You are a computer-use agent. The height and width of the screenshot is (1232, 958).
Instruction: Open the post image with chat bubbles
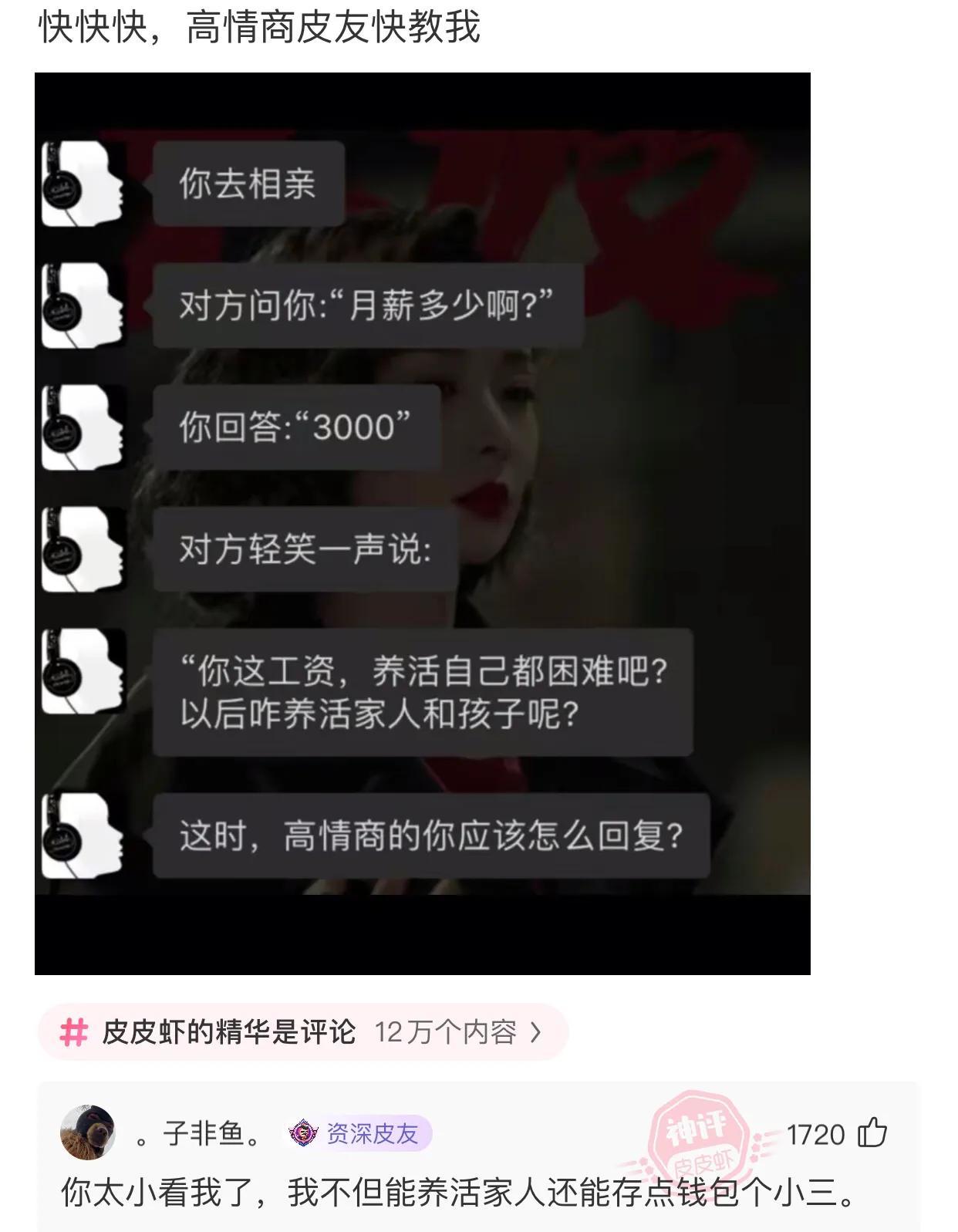tap(423, 523)
